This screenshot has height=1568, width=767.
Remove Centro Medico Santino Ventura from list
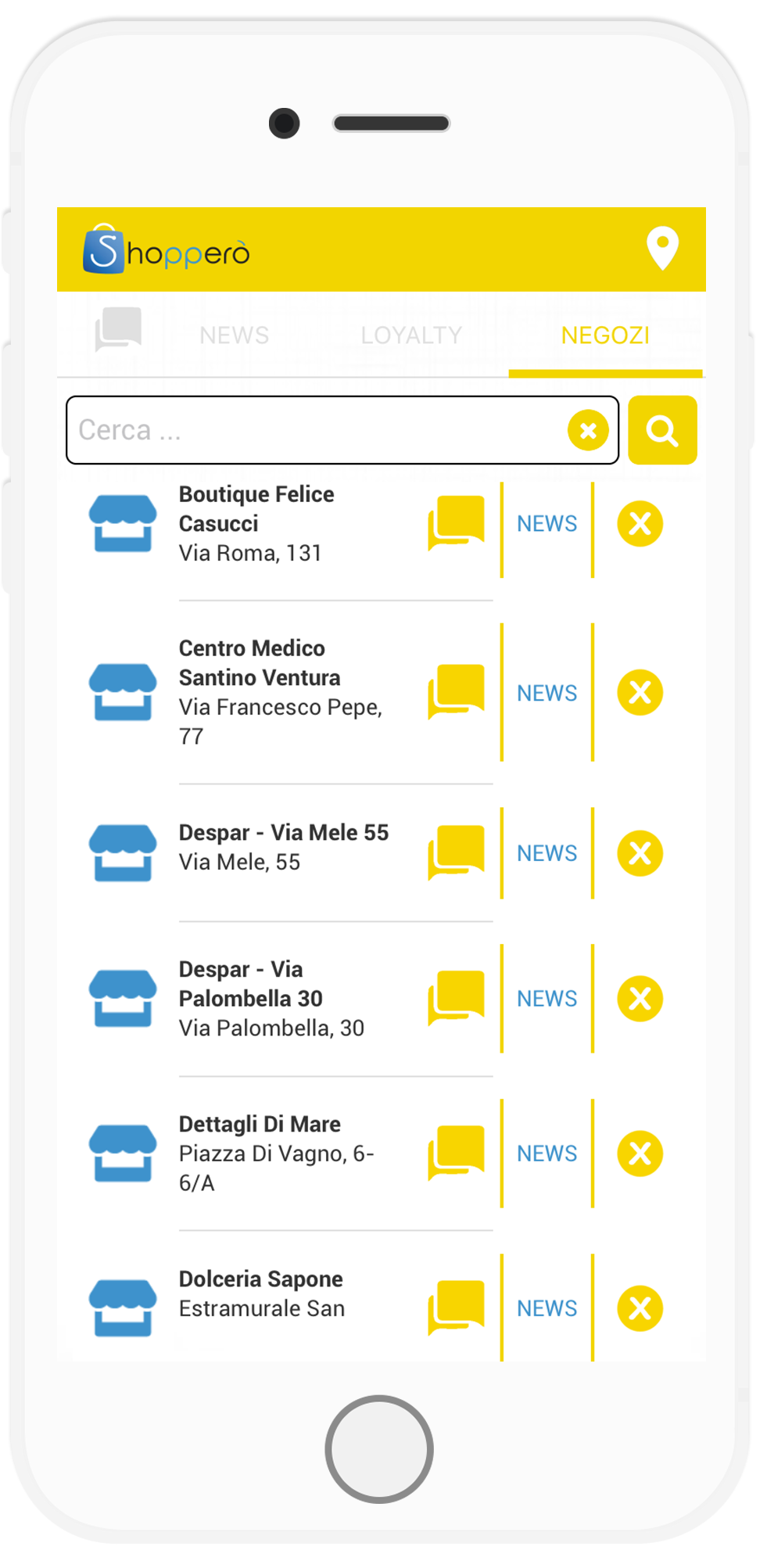[x=640, y=693]
